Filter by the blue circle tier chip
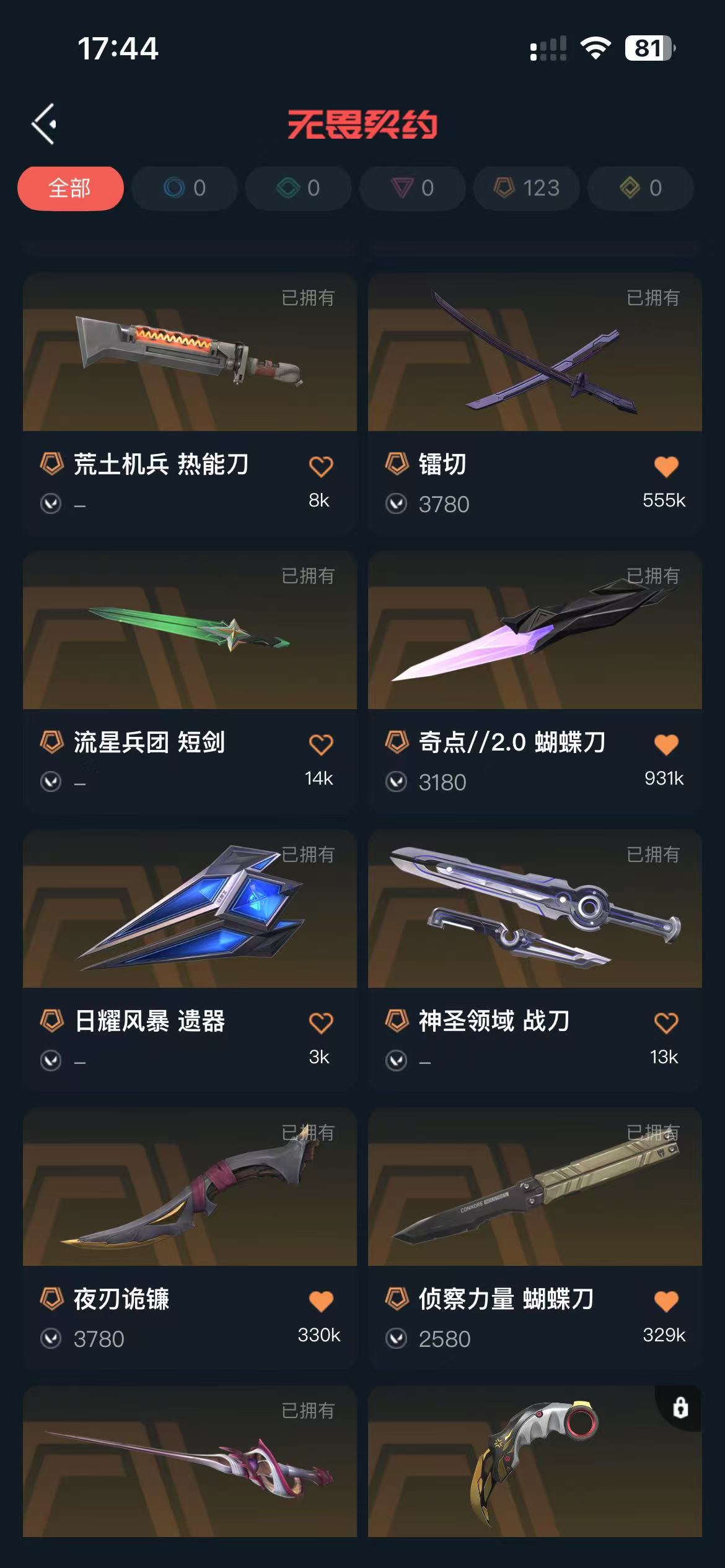 [185, 188]
